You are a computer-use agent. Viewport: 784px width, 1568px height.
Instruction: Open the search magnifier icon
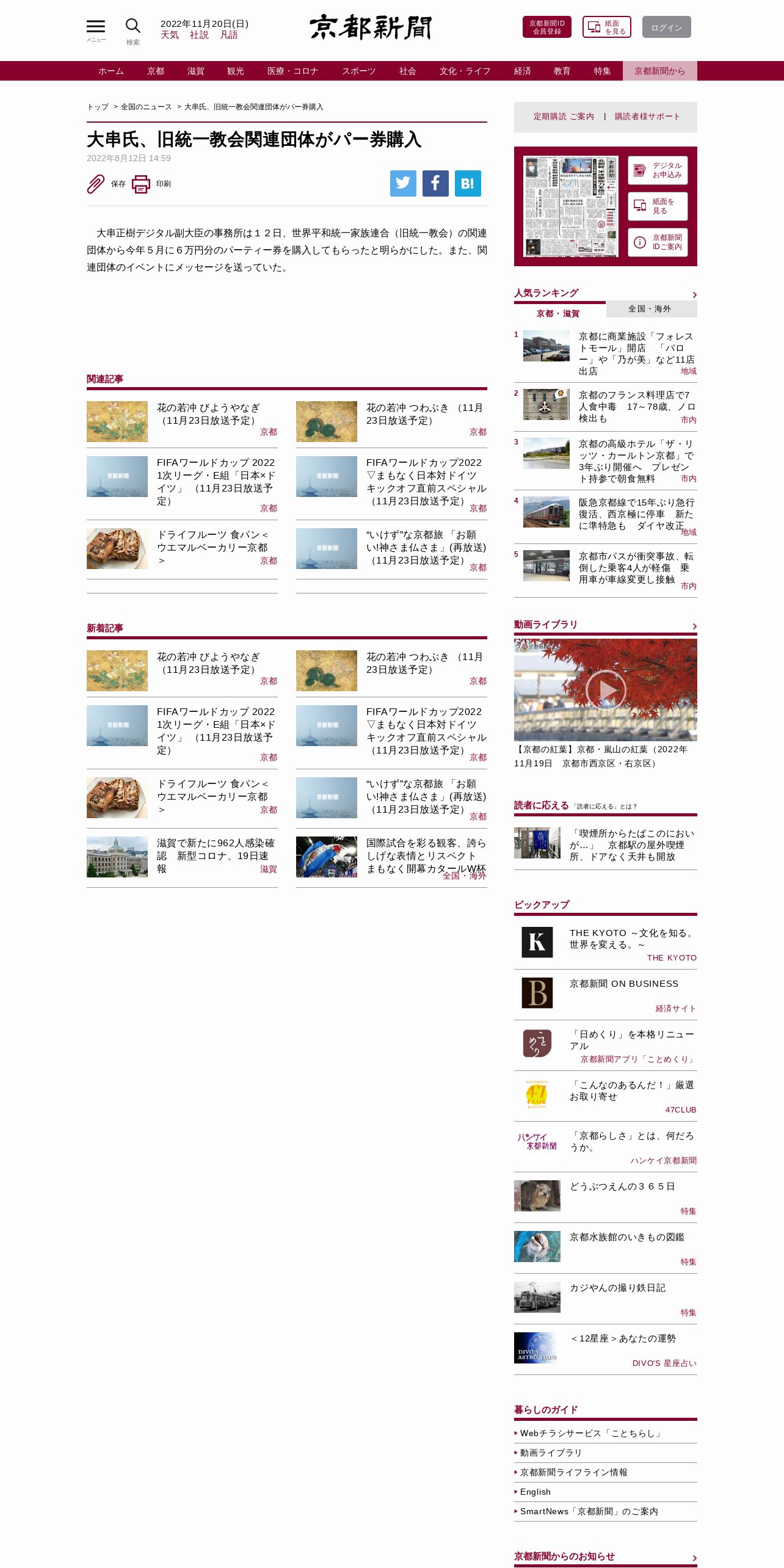[132, 30]
